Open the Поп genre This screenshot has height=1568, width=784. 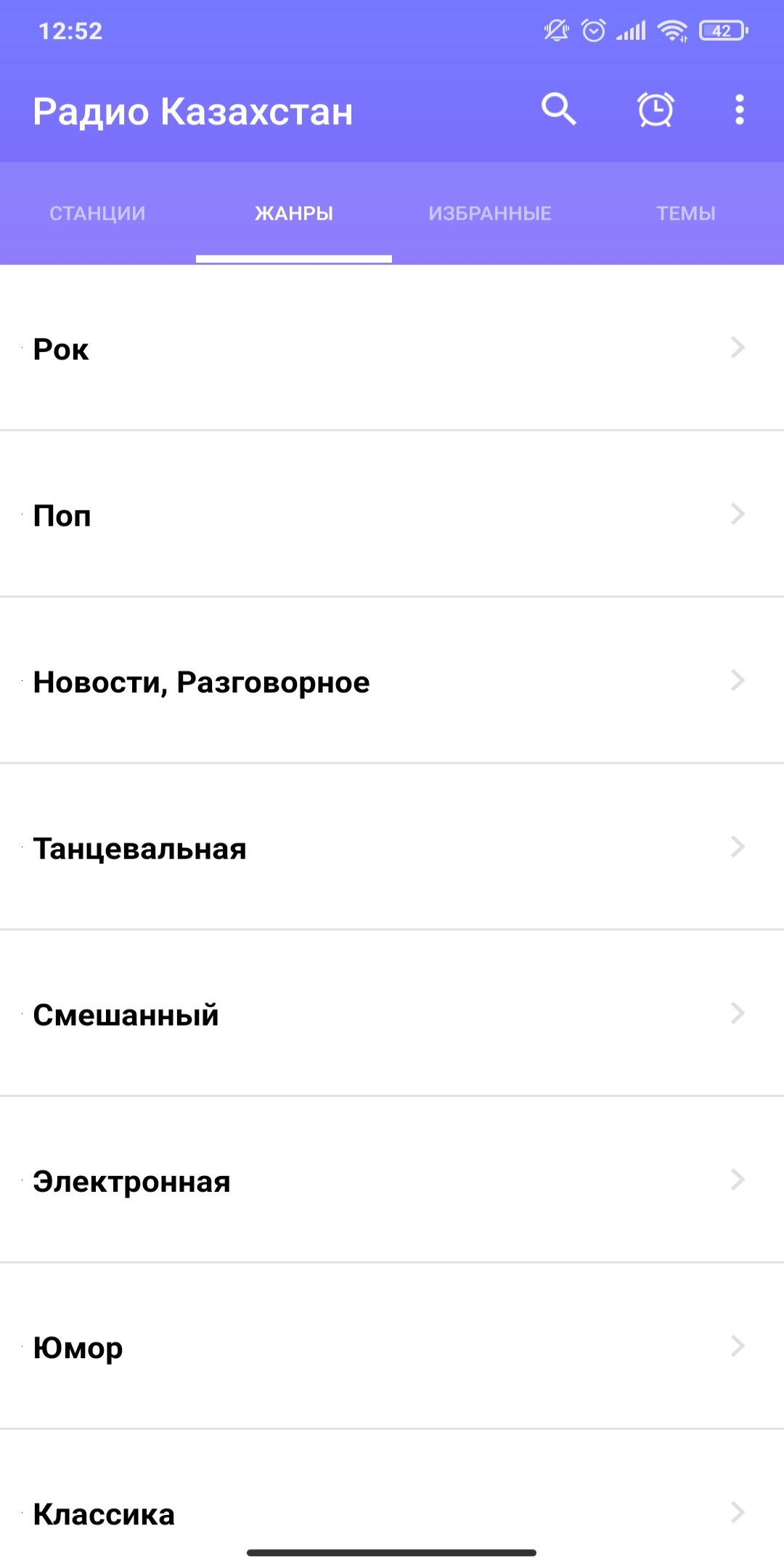coord(392,515)
